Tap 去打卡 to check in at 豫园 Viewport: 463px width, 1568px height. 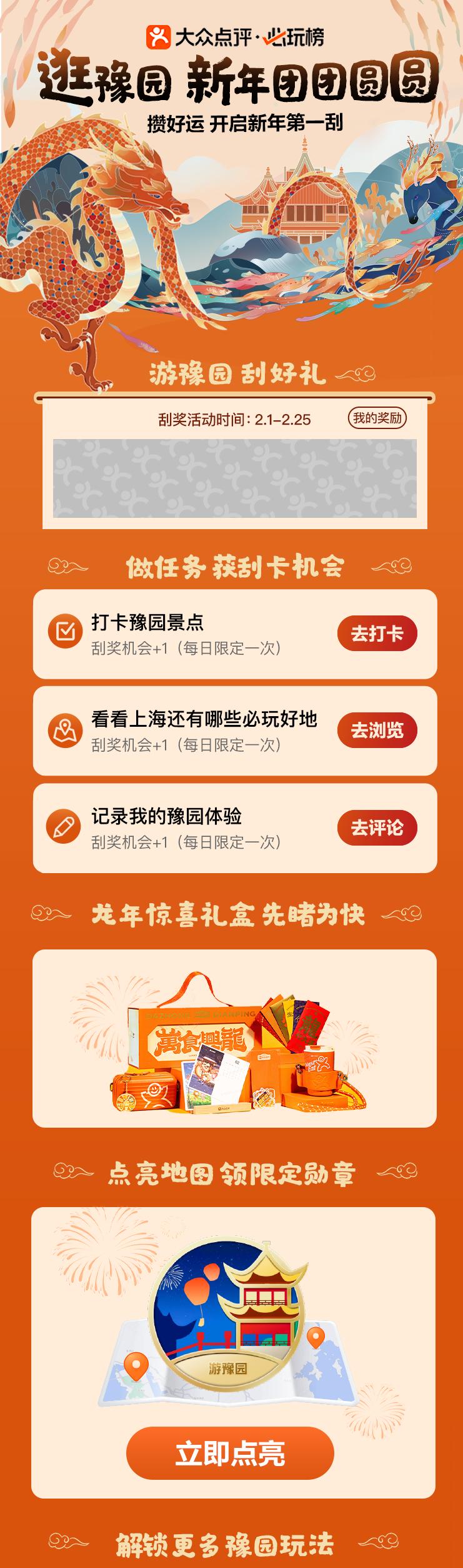click(377, 633)
